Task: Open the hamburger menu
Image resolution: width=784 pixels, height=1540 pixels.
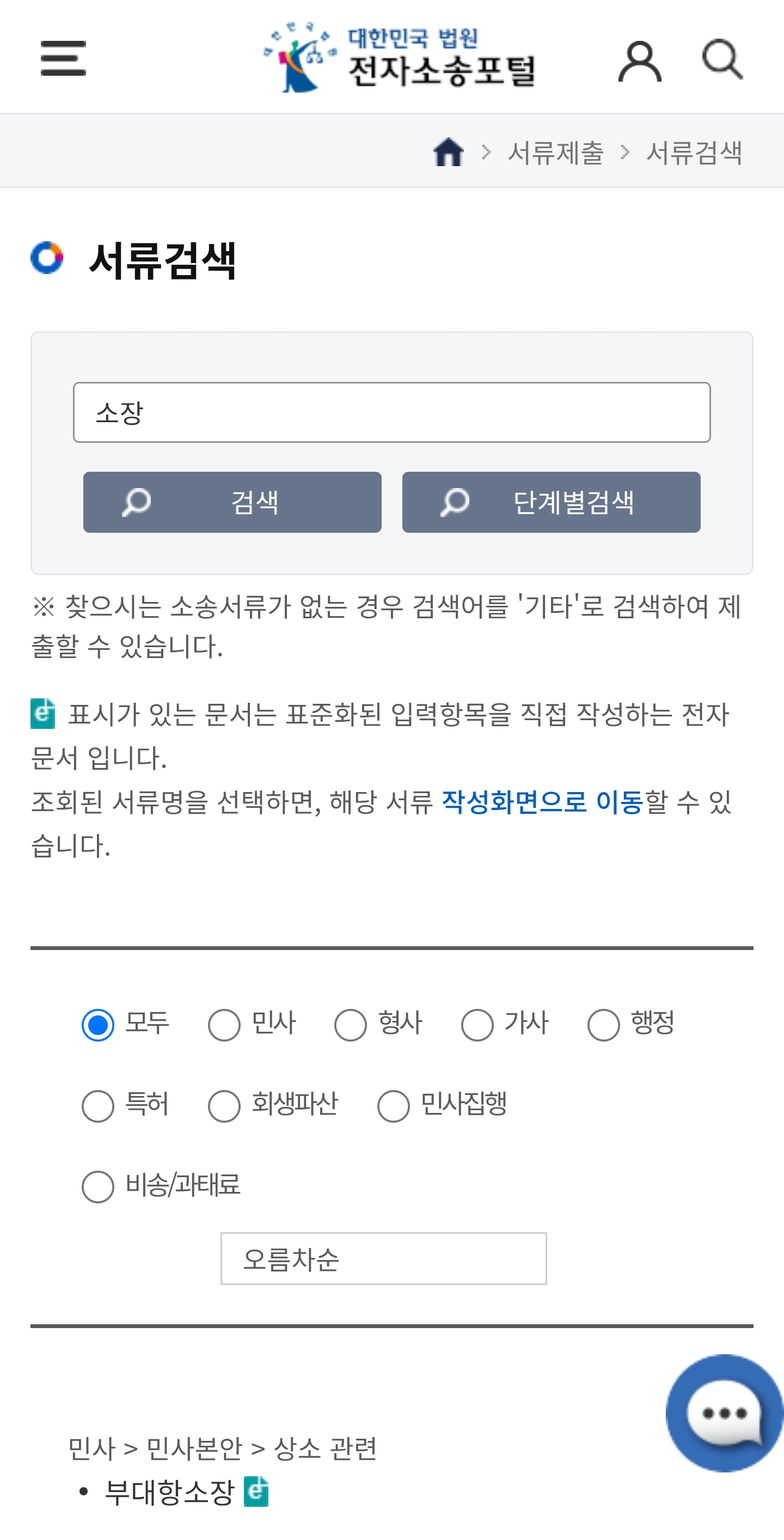Action: 63,59
